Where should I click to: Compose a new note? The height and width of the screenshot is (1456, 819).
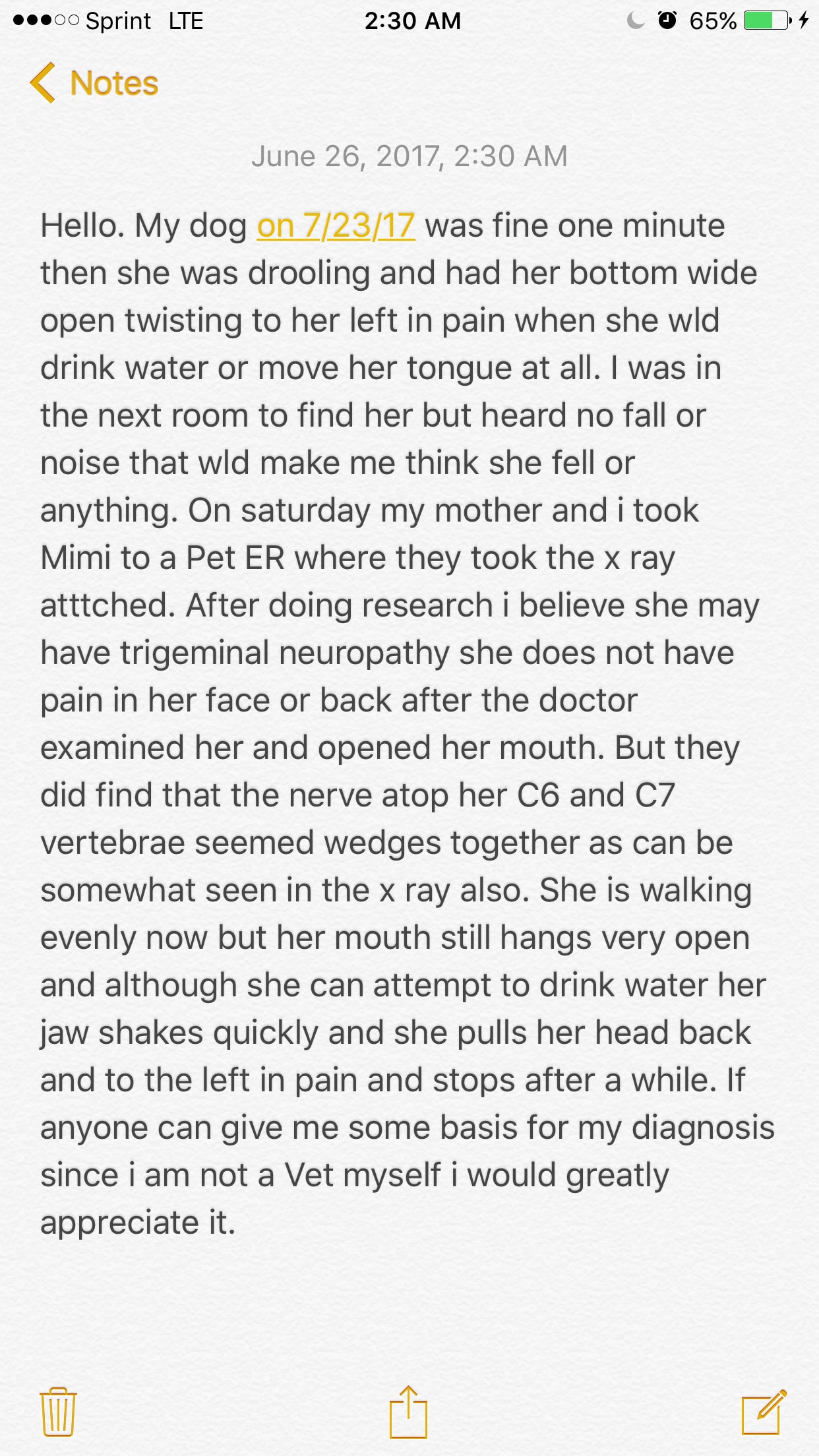[x=764, y=1411]
